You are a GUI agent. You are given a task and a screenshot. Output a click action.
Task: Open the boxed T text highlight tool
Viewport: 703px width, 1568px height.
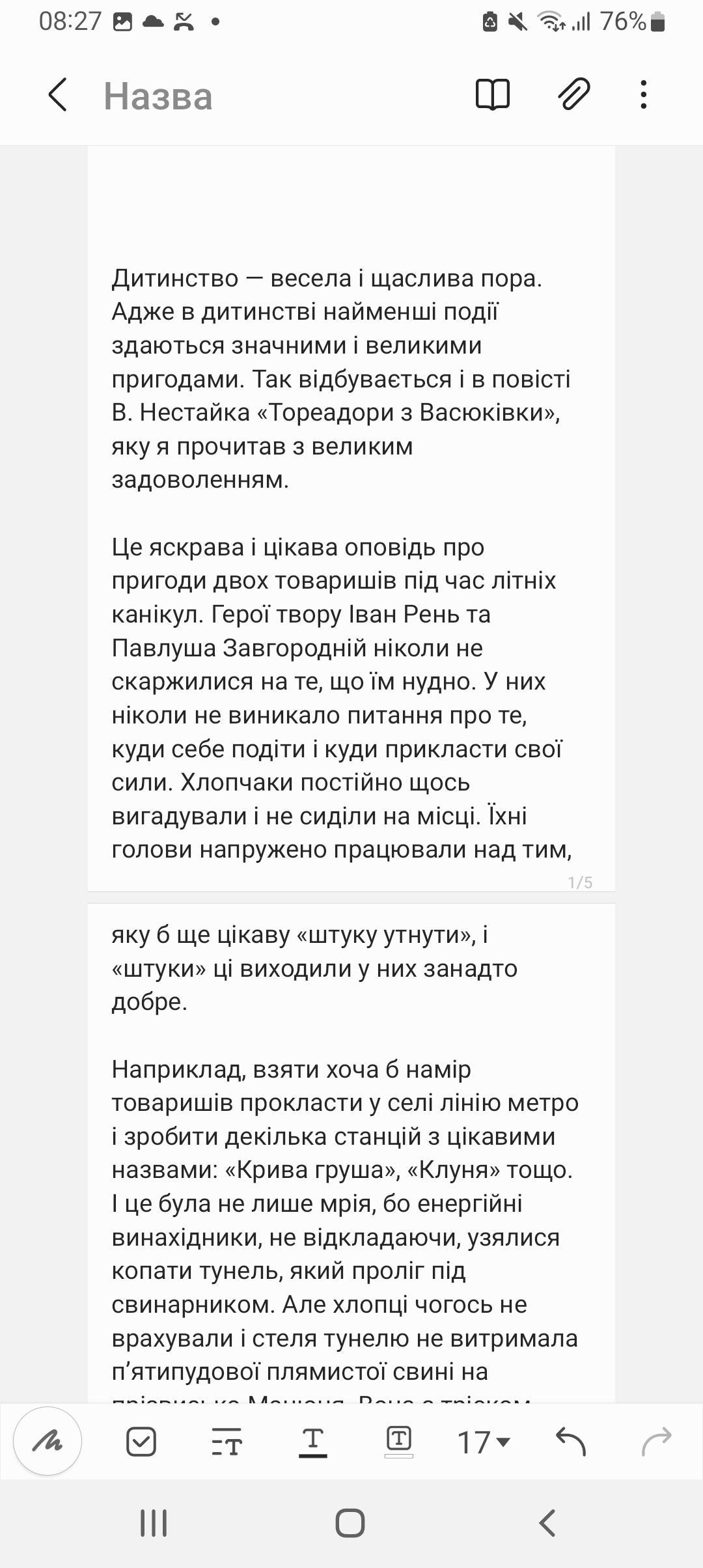click(x=398, y=1441)
